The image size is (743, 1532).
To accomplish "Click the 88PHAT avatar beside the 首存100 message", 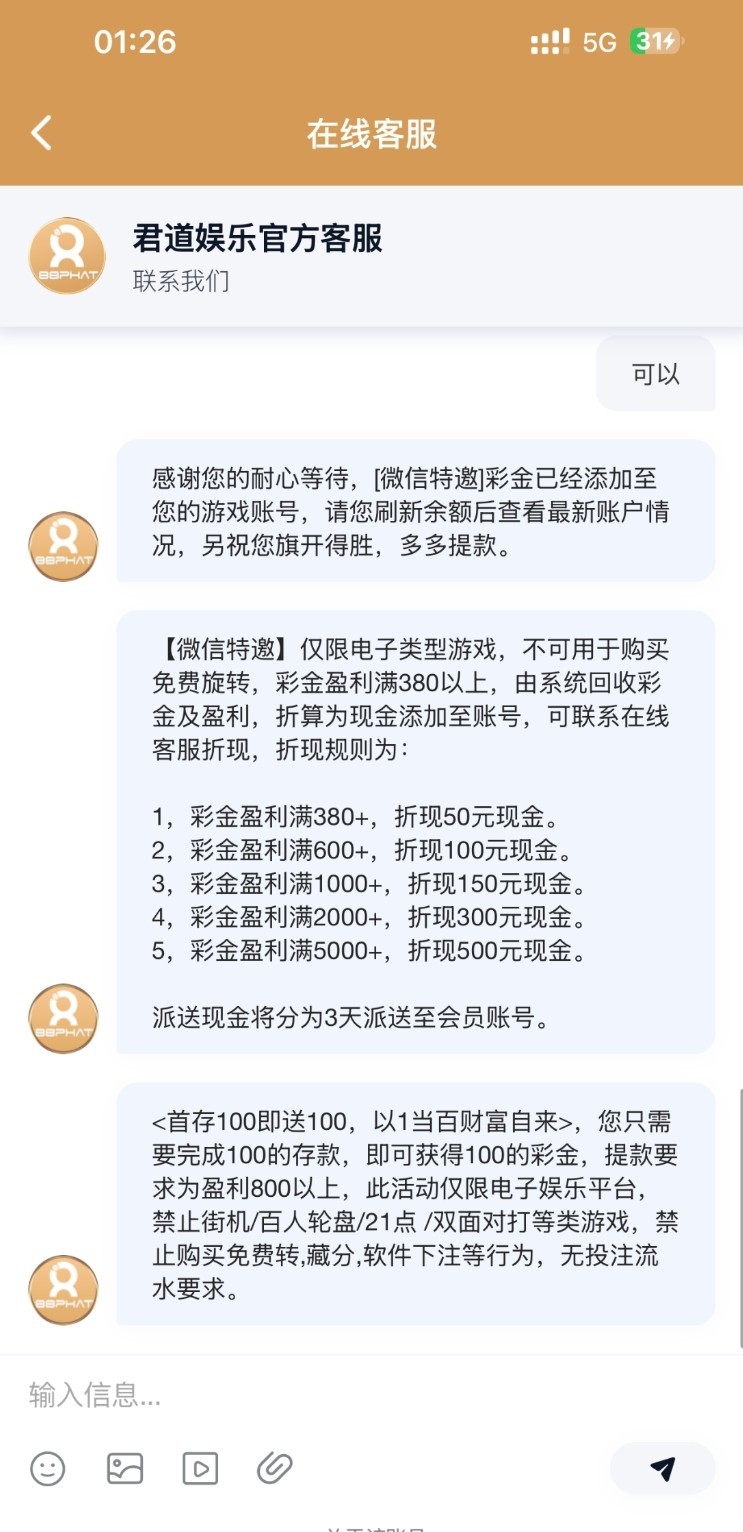I will click(63, 1289).
